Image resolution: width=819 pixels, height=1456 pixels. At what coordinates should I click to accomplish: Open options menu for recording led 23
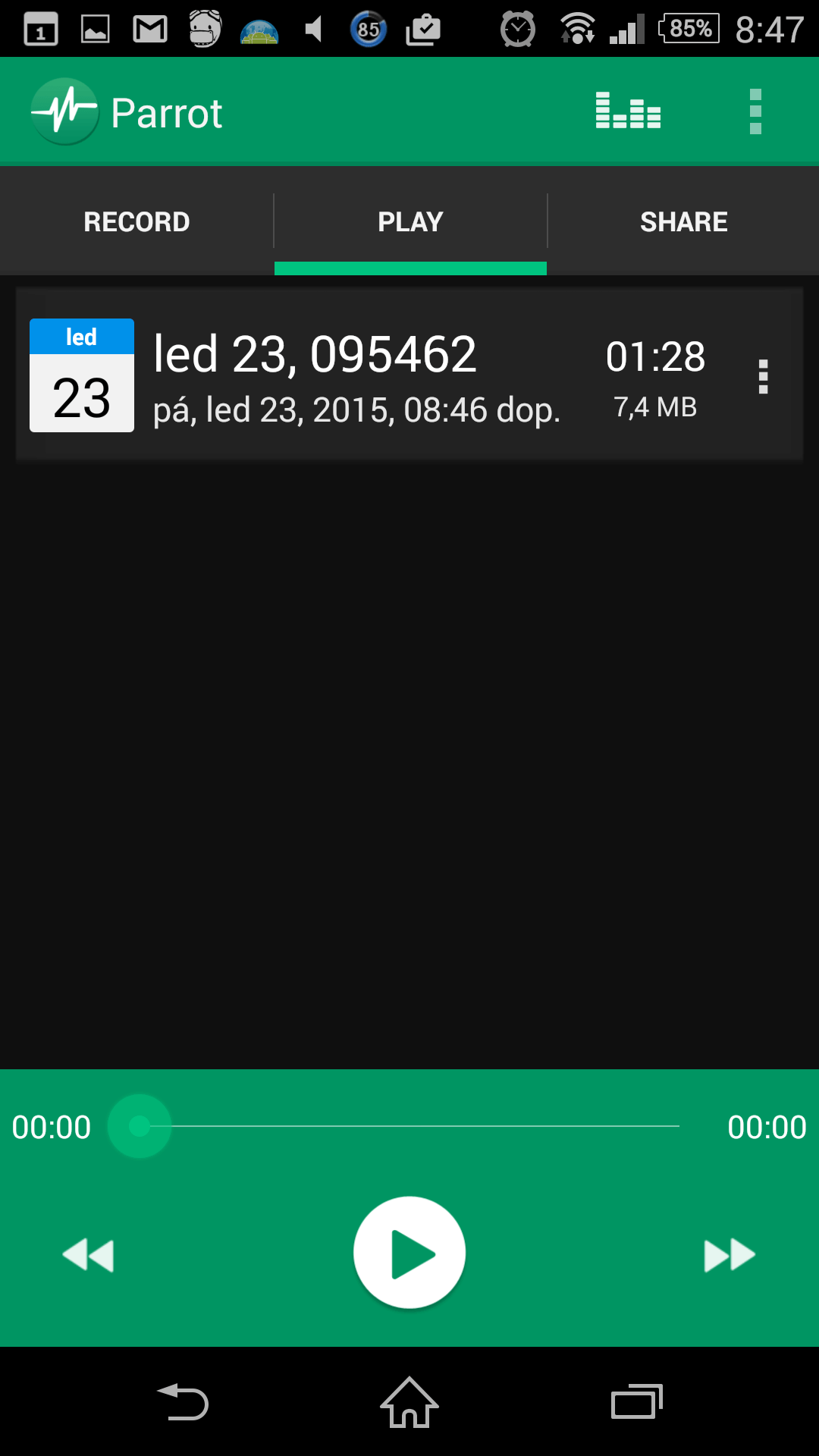pos(764,376)
